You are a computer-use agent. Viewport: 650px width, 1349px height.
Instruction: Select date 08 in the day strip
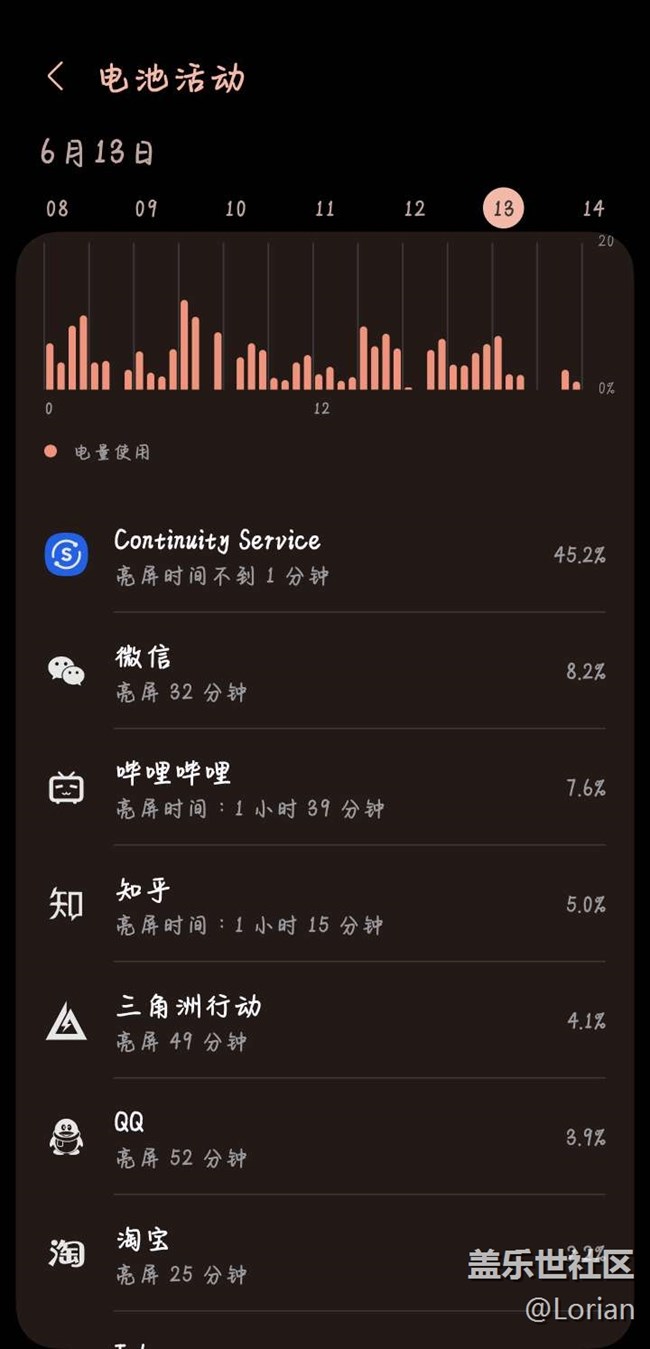[57, 208]
